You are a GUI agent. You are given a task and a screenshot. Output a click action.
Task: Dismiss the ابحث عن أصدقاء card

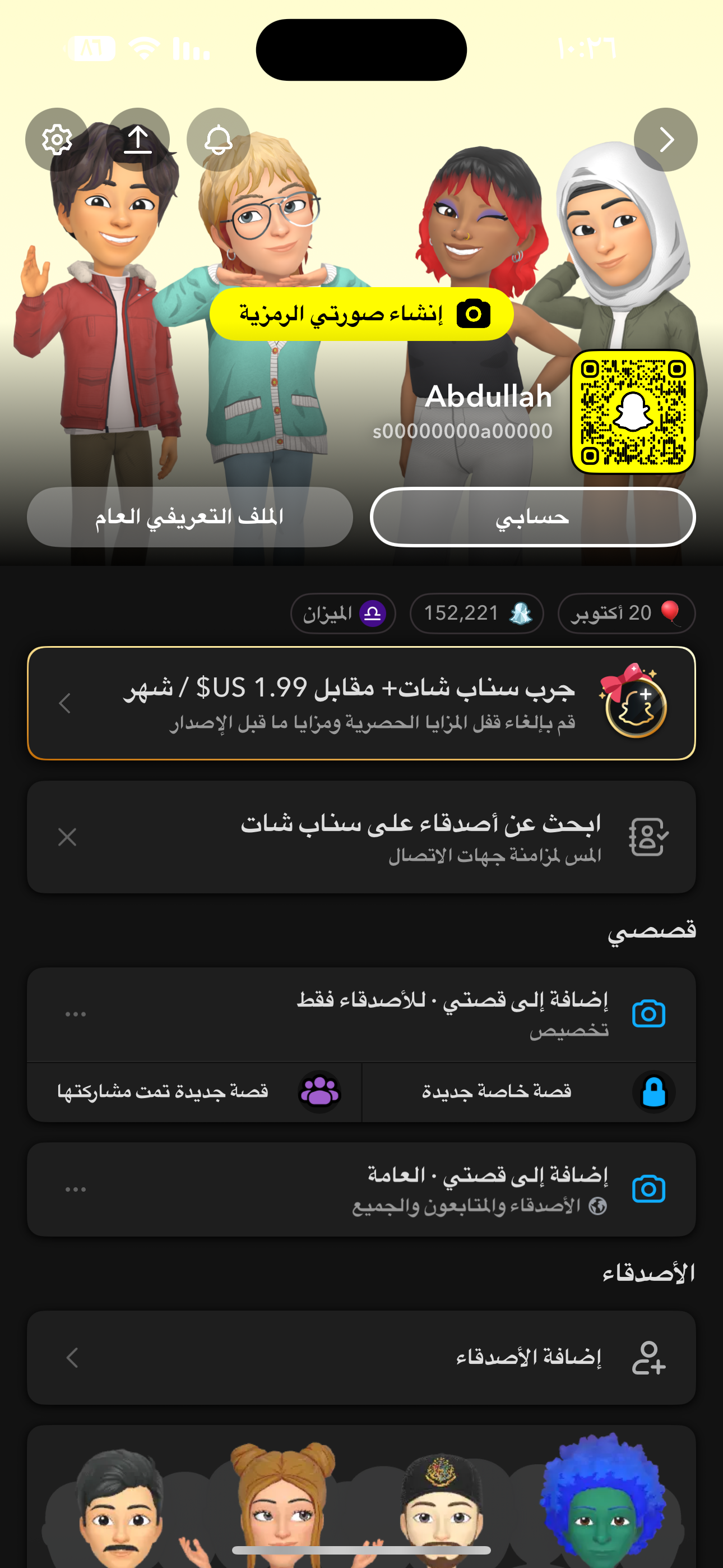67,837
